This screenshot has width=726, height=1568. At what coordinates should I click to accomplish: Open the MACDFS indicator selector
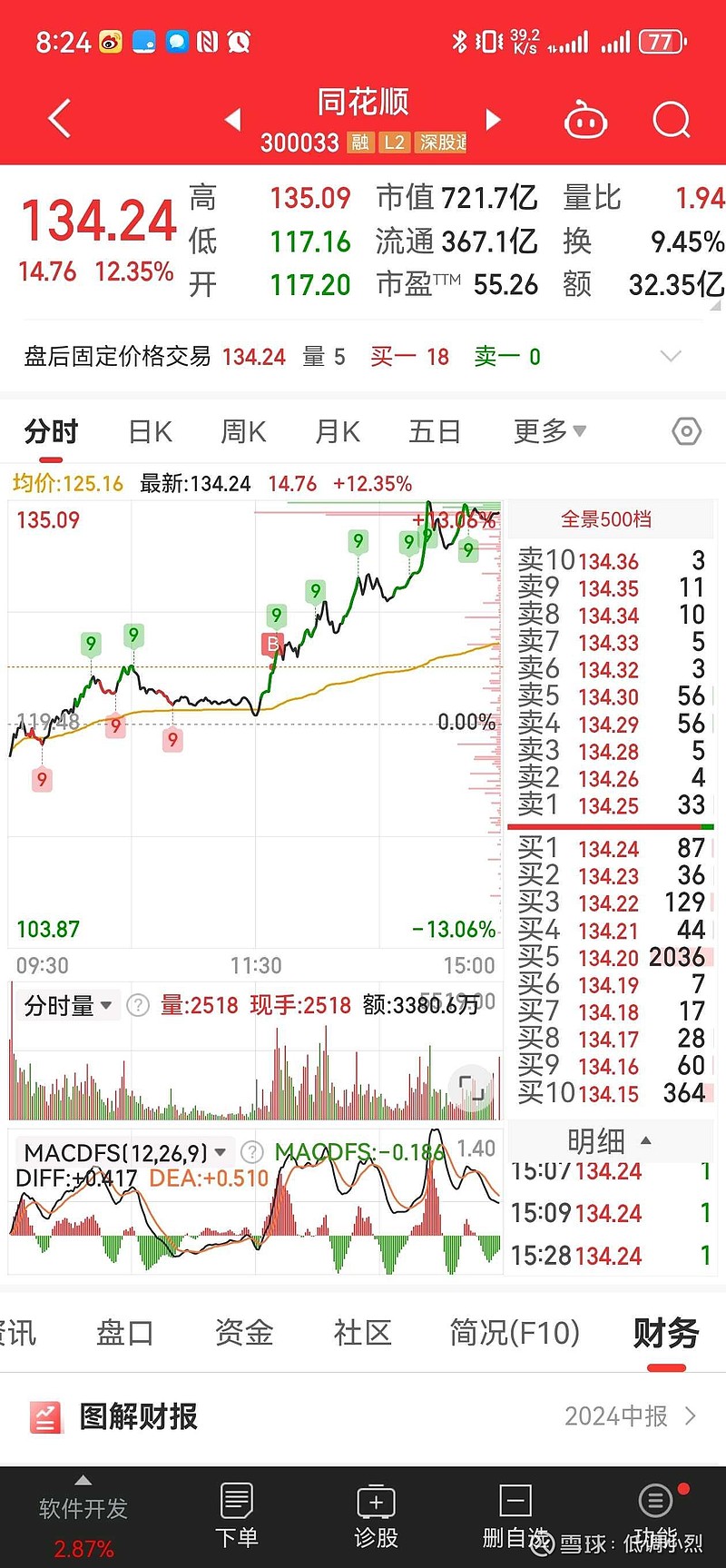[x=121, y=1150]
